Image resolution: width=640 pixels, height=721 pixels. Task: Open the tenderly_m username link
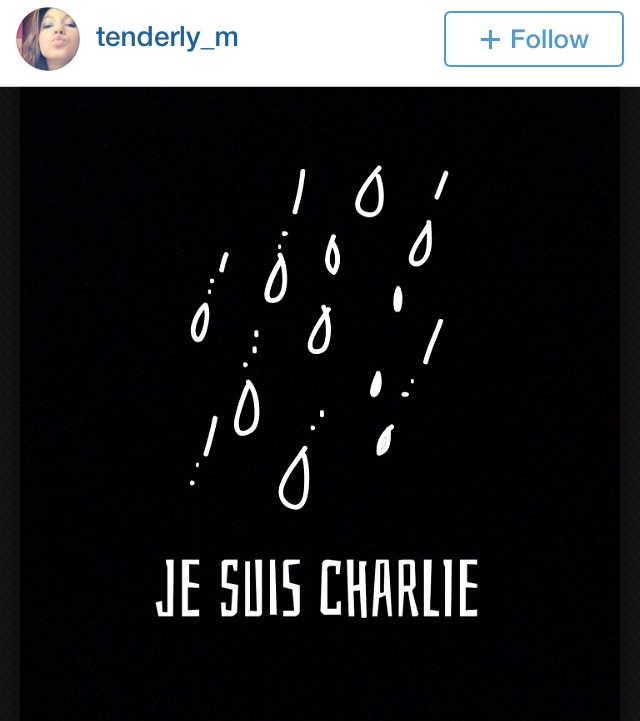point(167,38)
